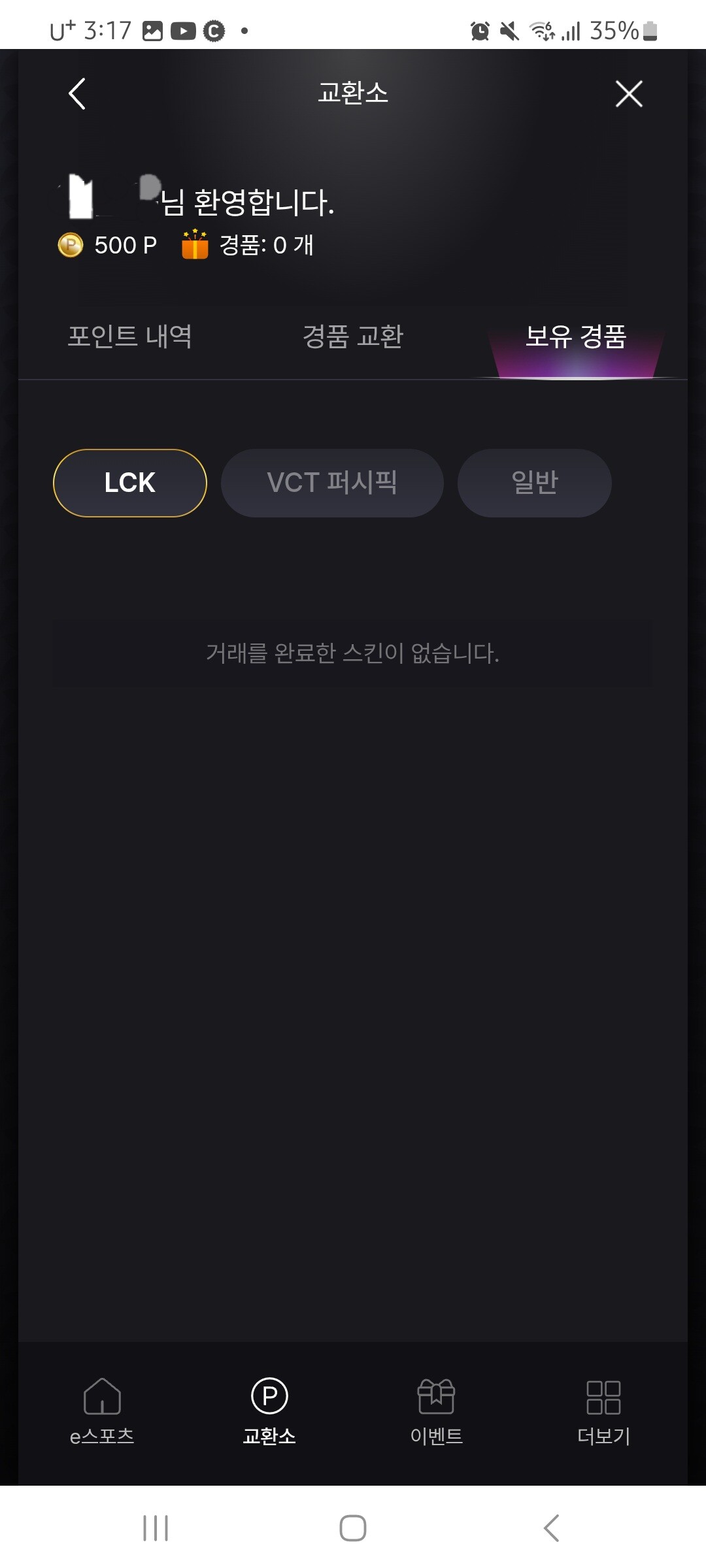This screenshot has width=706, height=1568.
Task: Filter by VCT 퍼시픽 chip
Action: click(332, 483)
